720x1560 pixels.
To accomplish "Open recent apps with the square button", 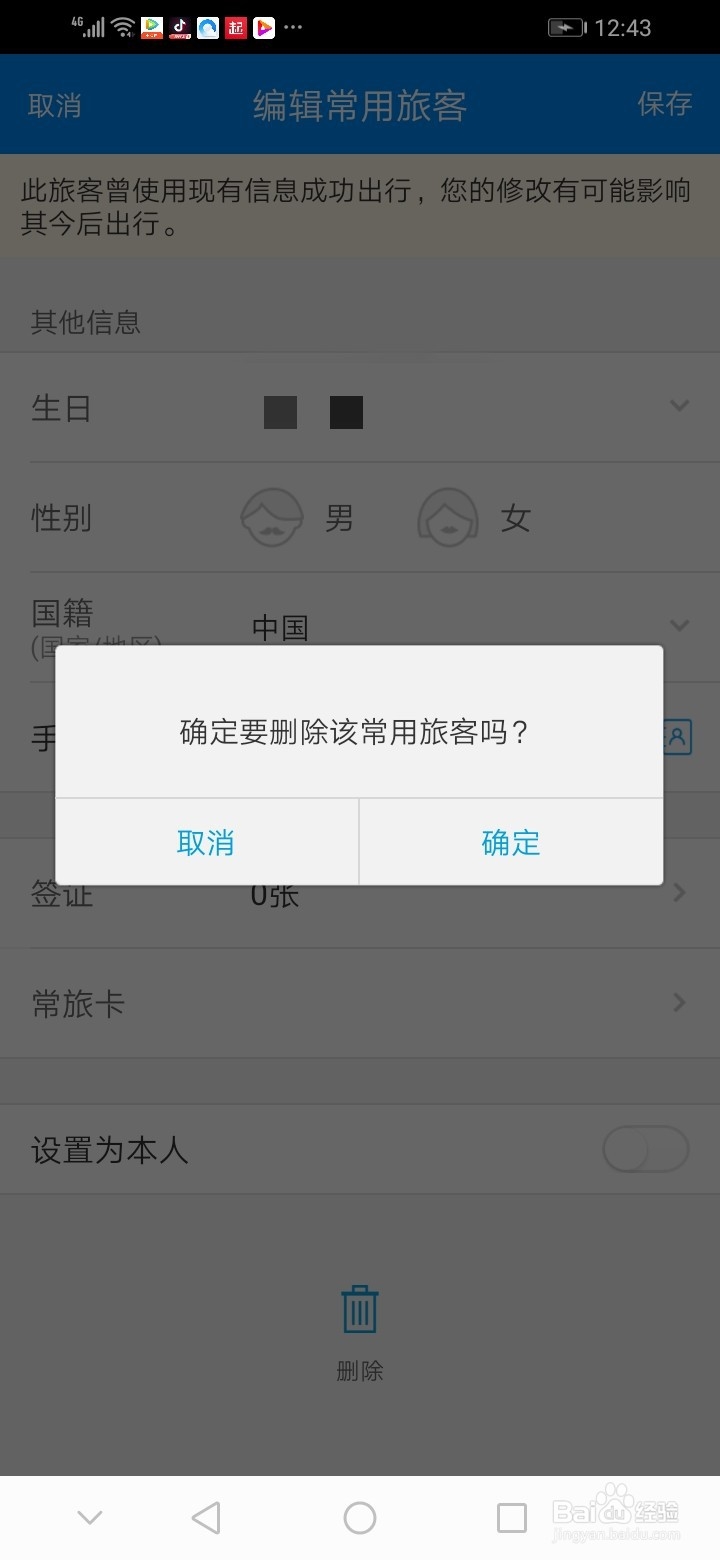I will [x=513, y=1516].
